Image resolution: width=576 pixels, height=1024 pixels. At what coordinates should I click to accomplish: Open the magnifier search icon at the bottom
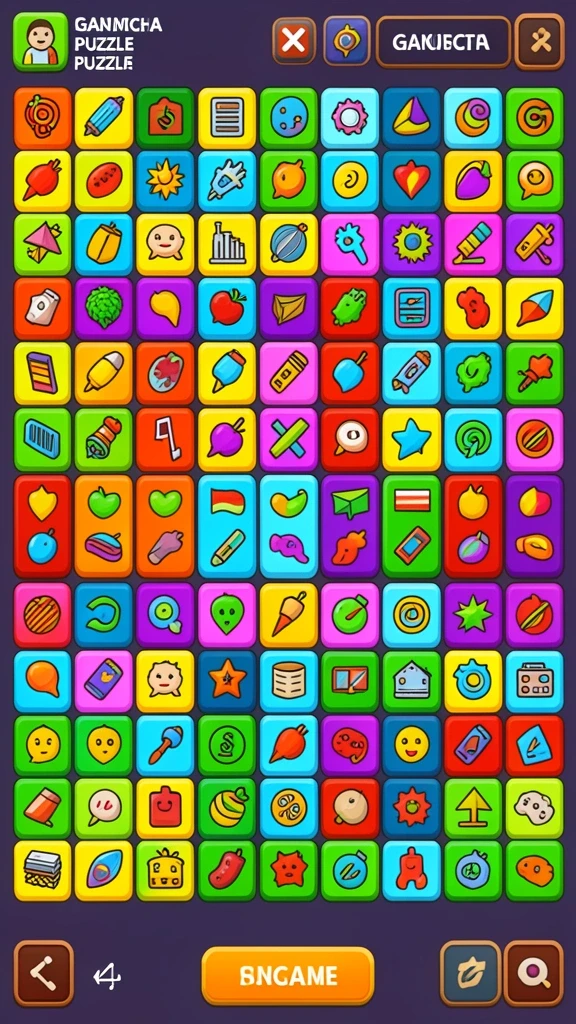pos(534,973)
